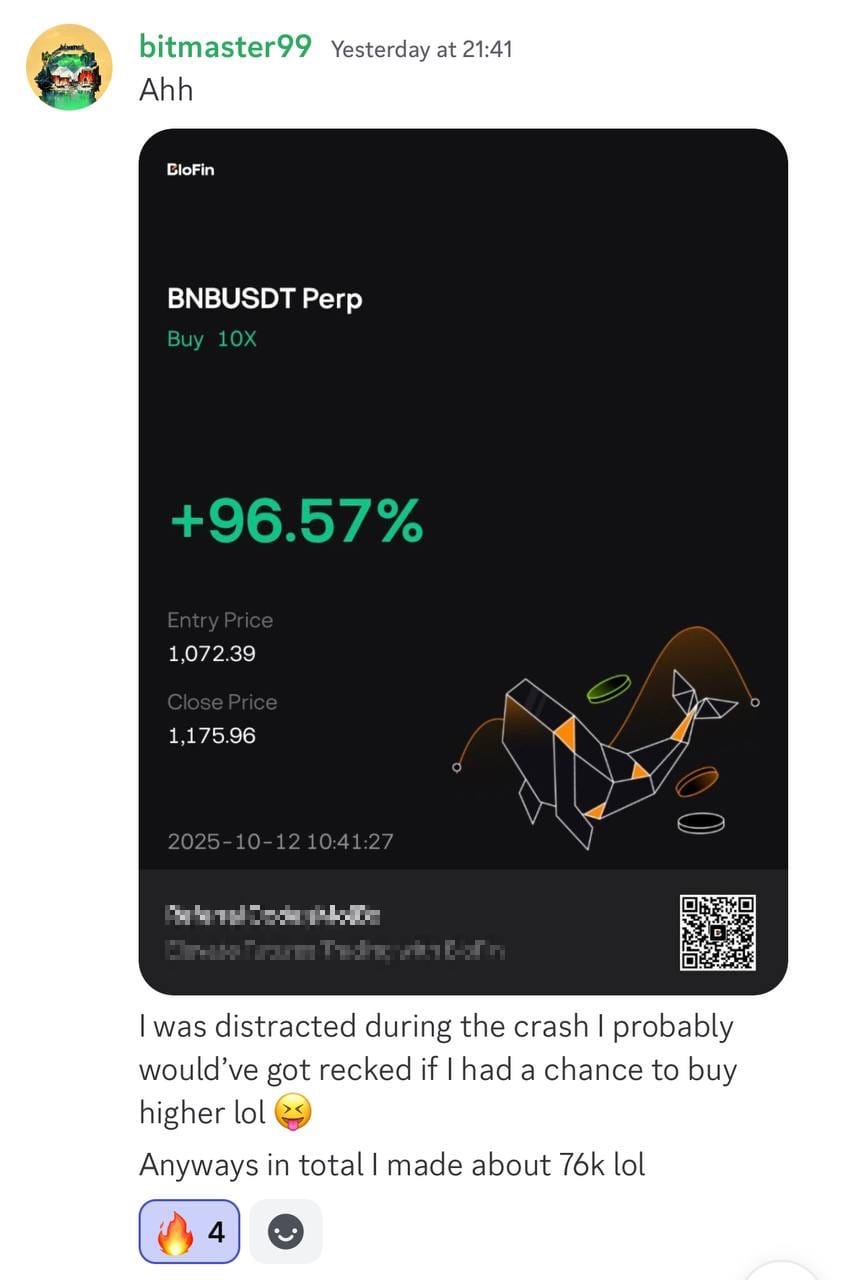Add a new emoji reaction

click(286, 1233)
